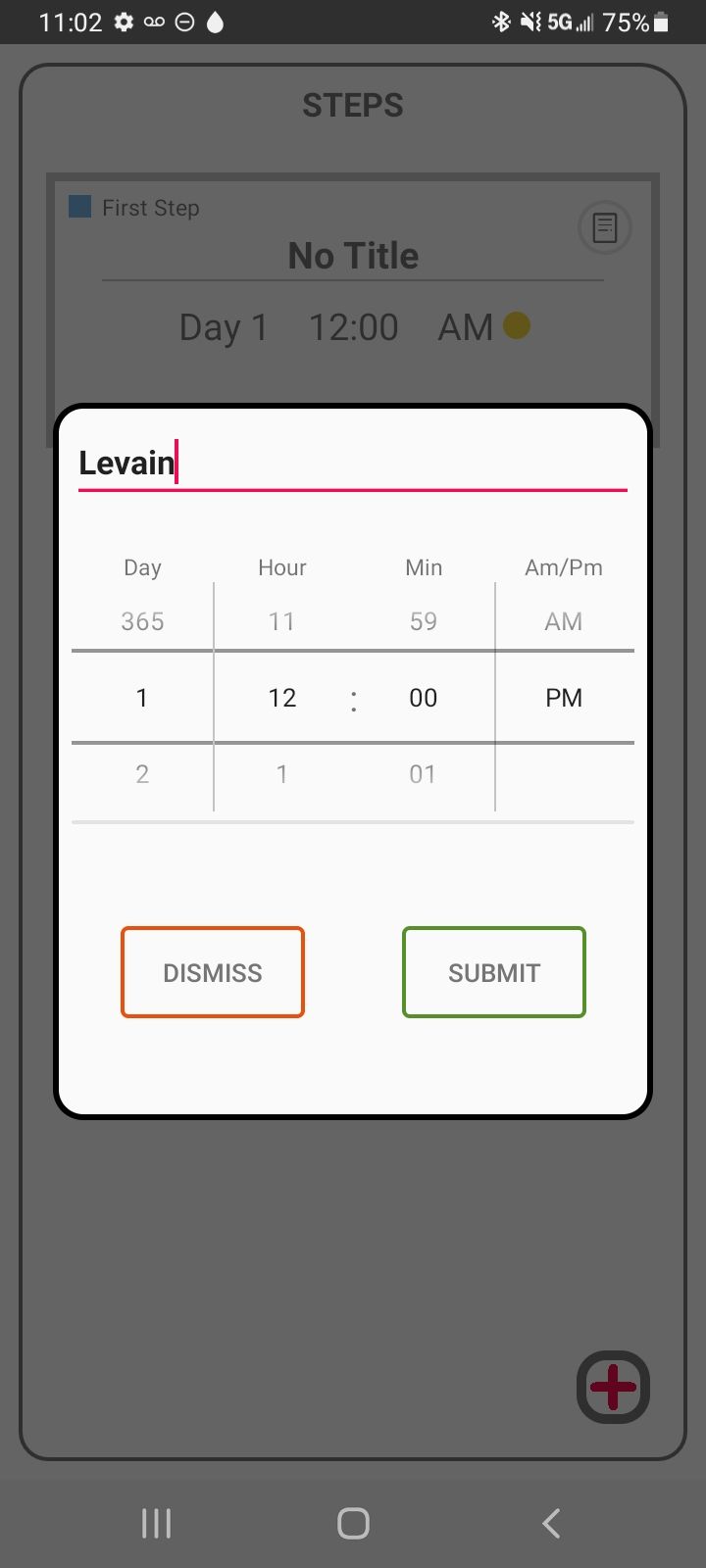Select day 2 in the Day picker

[x=142, y=774]
